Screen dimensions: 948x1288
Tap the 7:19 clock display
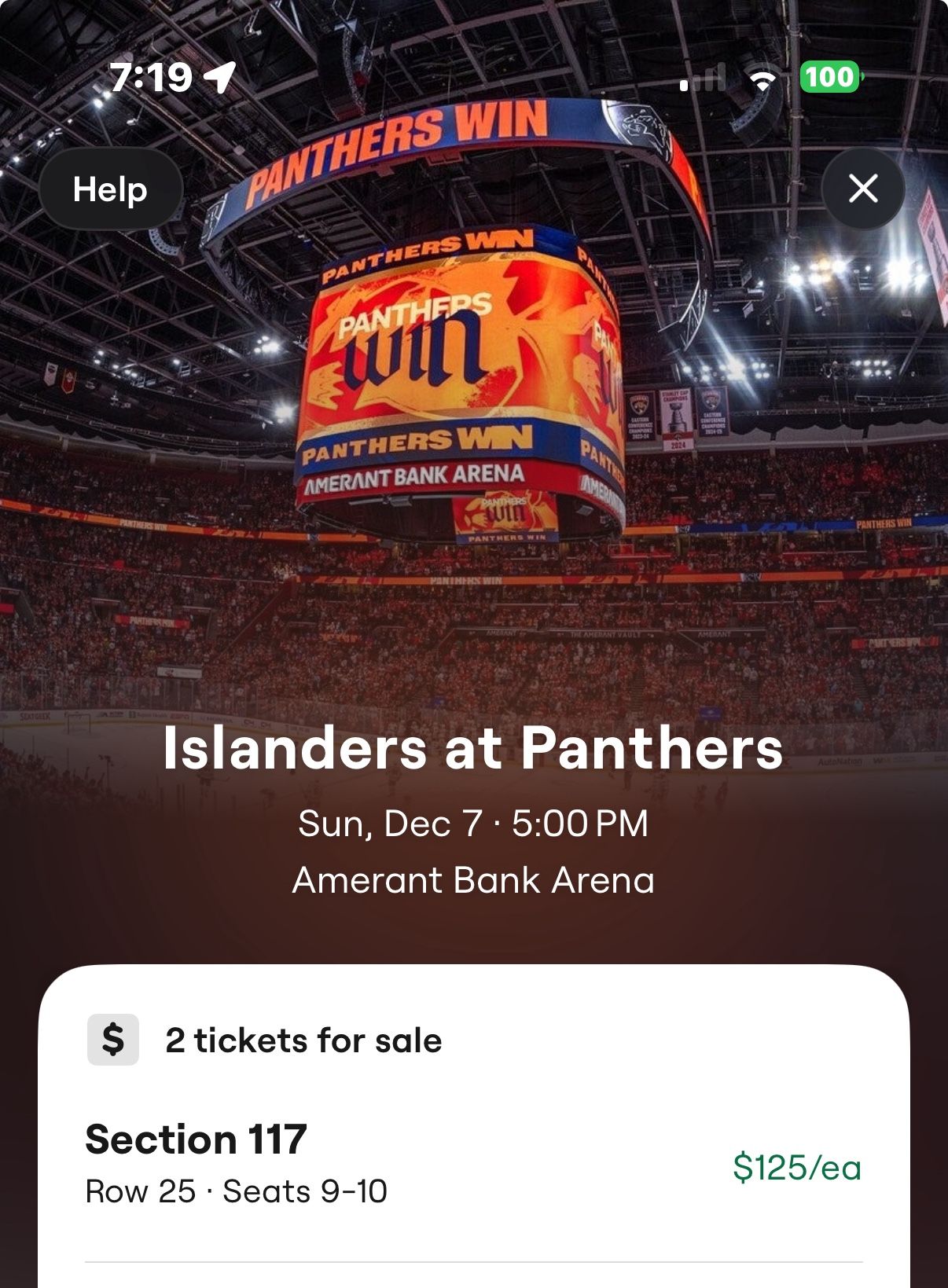(154, 76)
